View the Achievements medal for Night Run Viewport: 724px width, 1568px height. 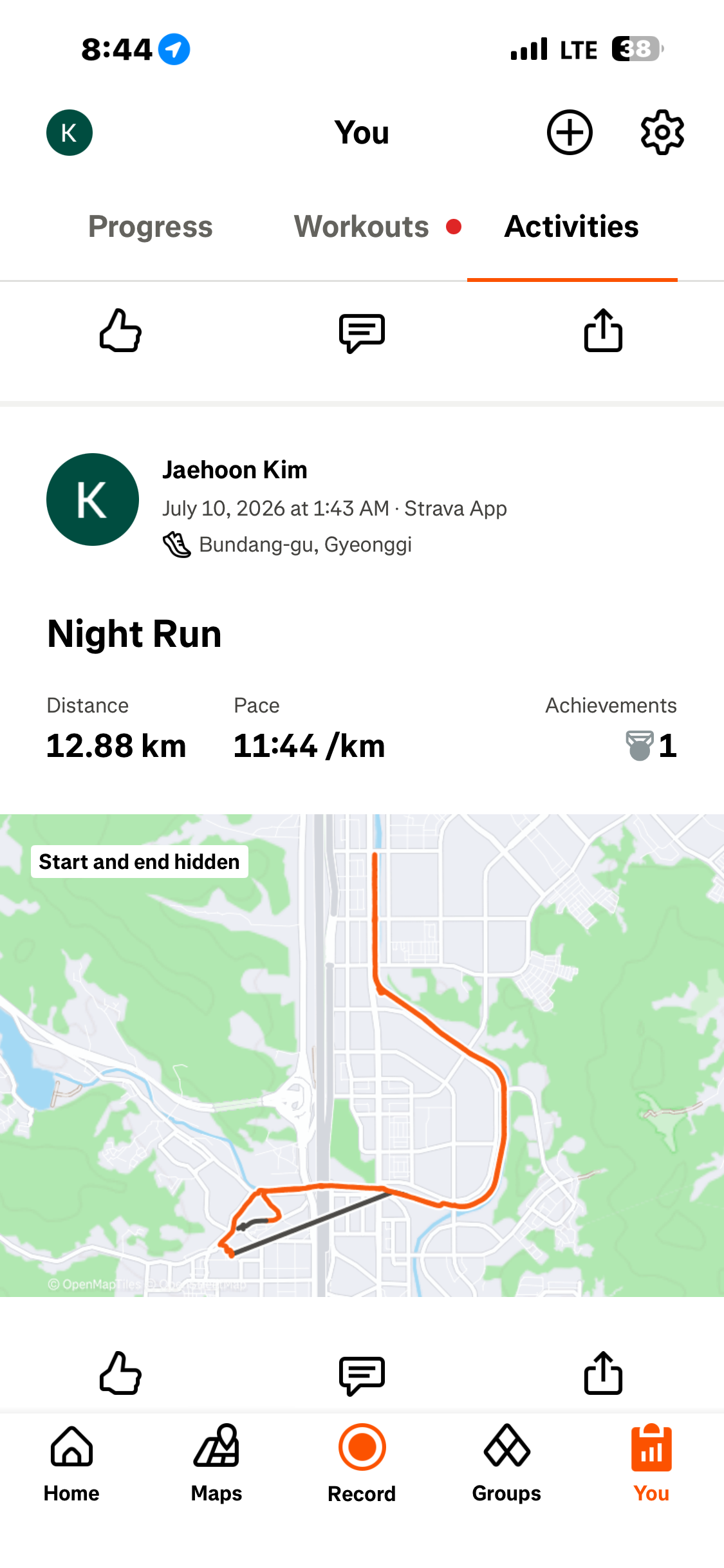[x=651, y=745]
